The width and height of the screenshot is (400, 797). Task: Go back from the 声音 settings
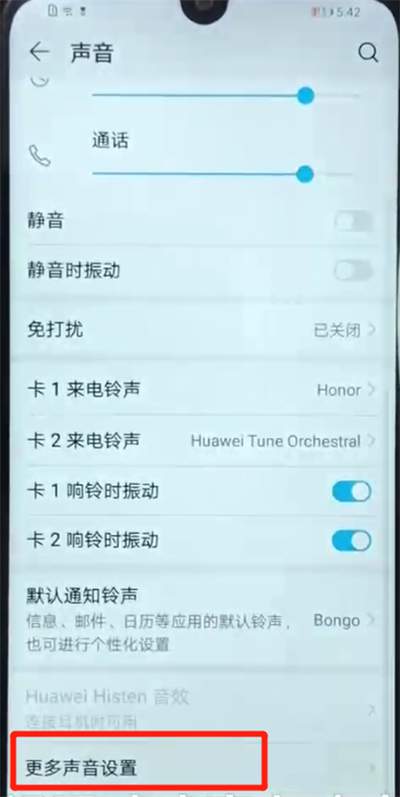click(39, 52)
